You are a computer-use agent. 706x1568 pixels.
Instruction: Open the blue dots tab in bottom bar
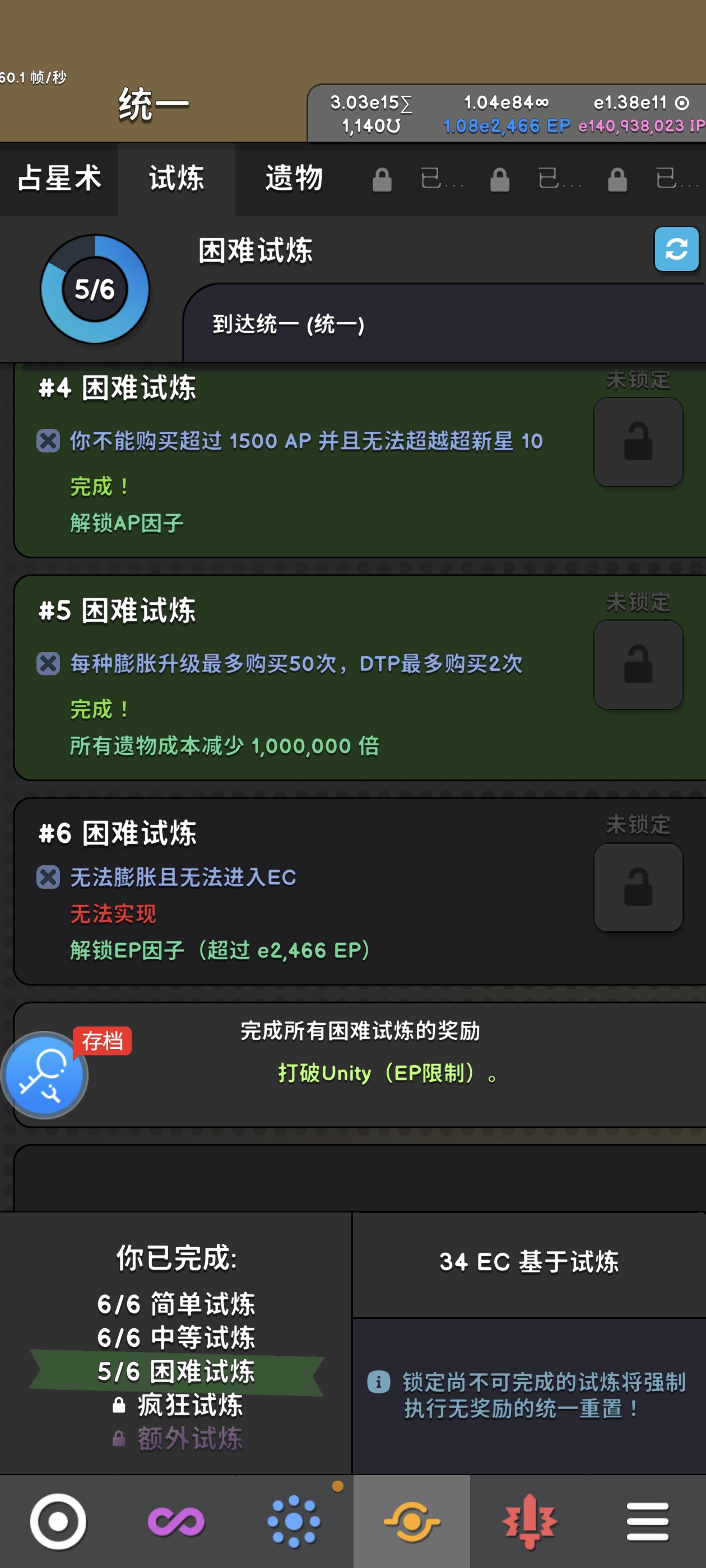(294, 1521)
